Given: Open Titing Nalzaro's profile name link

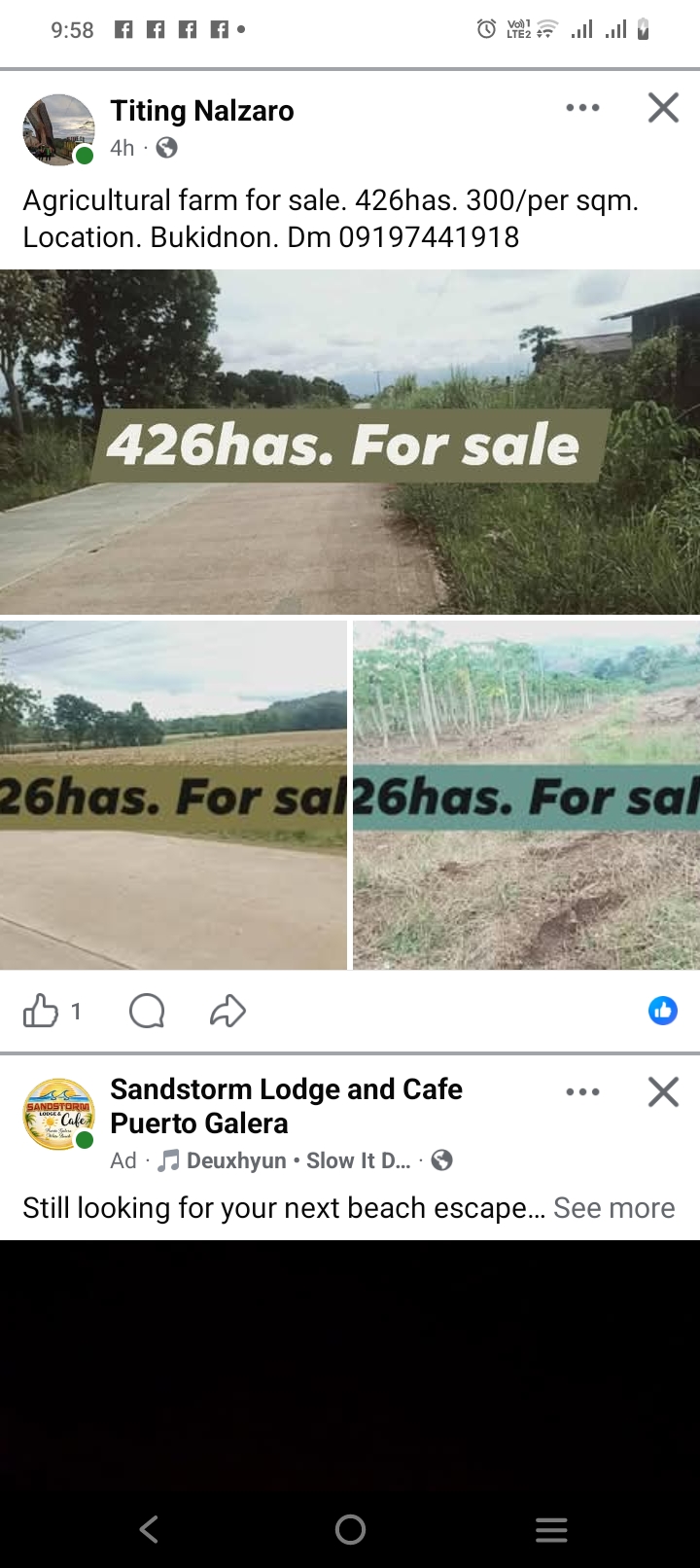Looking at the screenshot, I should pos(202,111).
